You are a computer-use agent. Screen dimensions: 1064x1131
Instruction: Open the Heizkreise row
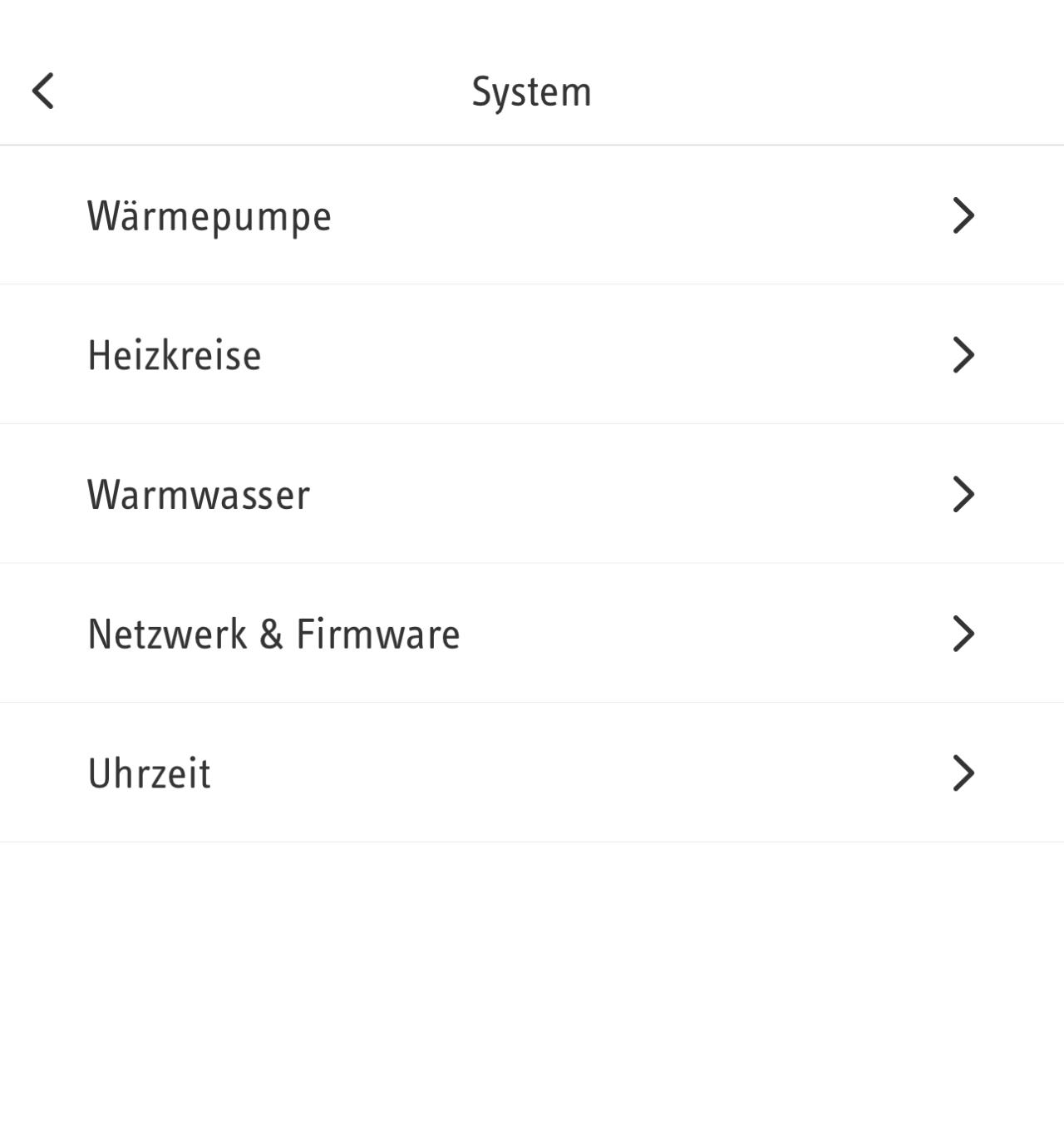(532, 355)
